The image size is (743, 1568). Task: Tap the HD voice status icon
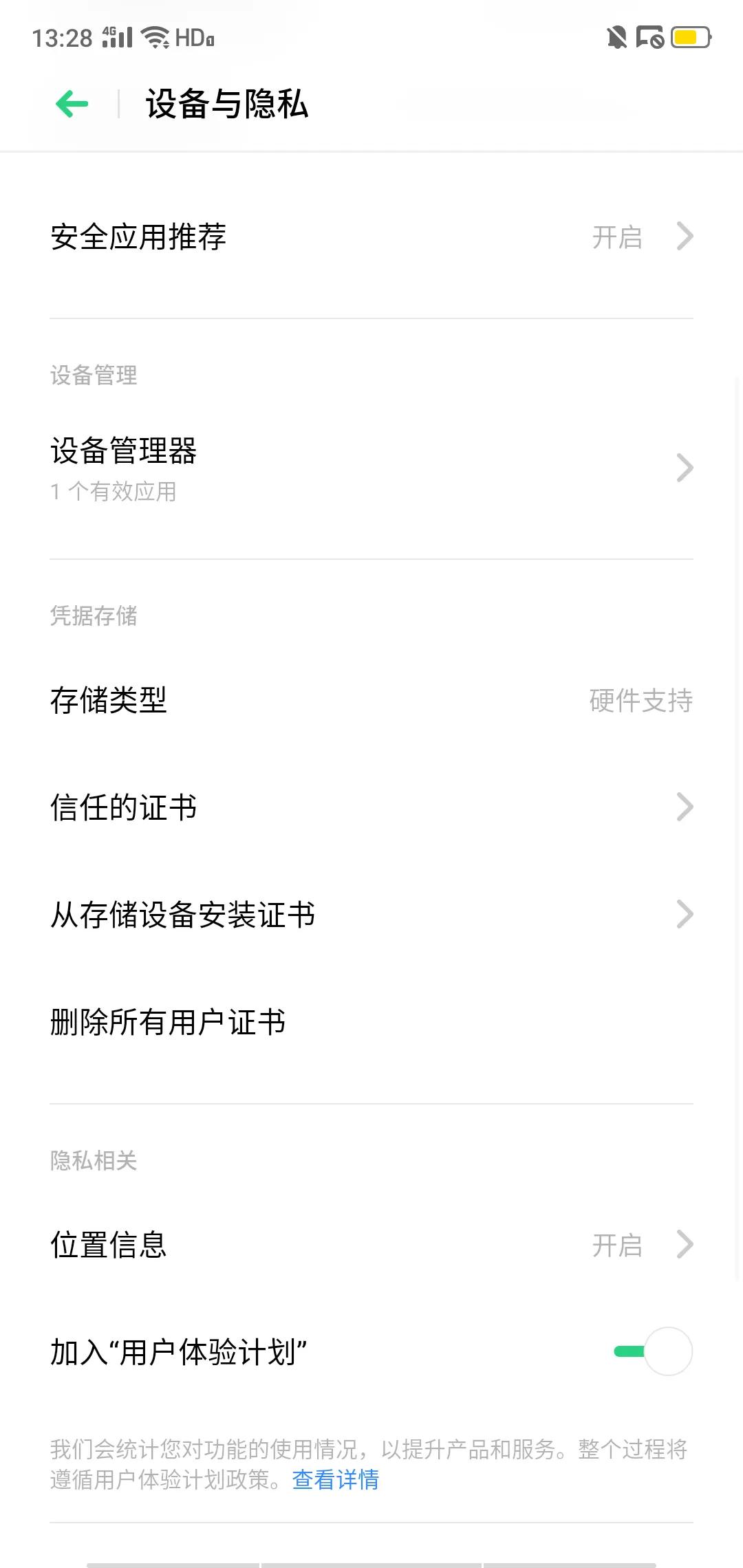click(196, 40)
